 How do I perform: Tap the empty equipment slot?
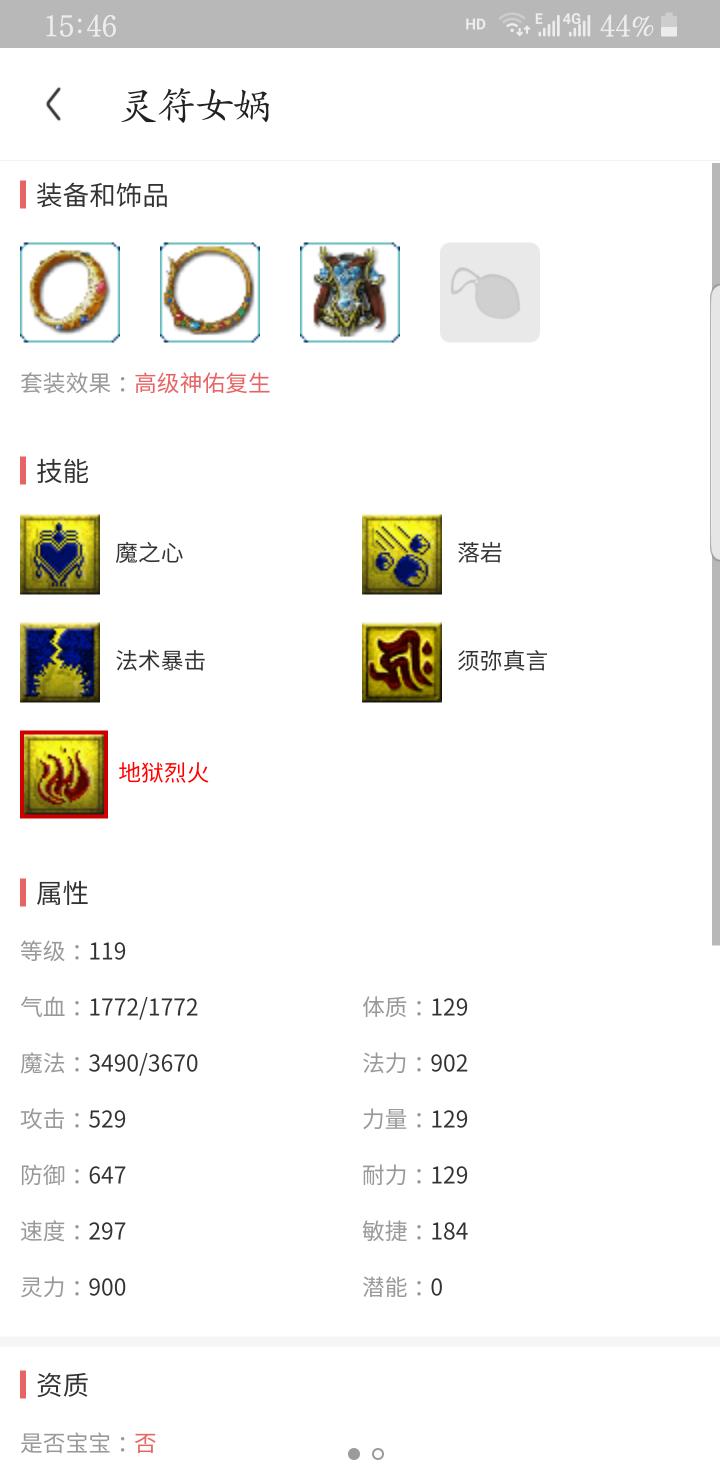tap(490, 292)
